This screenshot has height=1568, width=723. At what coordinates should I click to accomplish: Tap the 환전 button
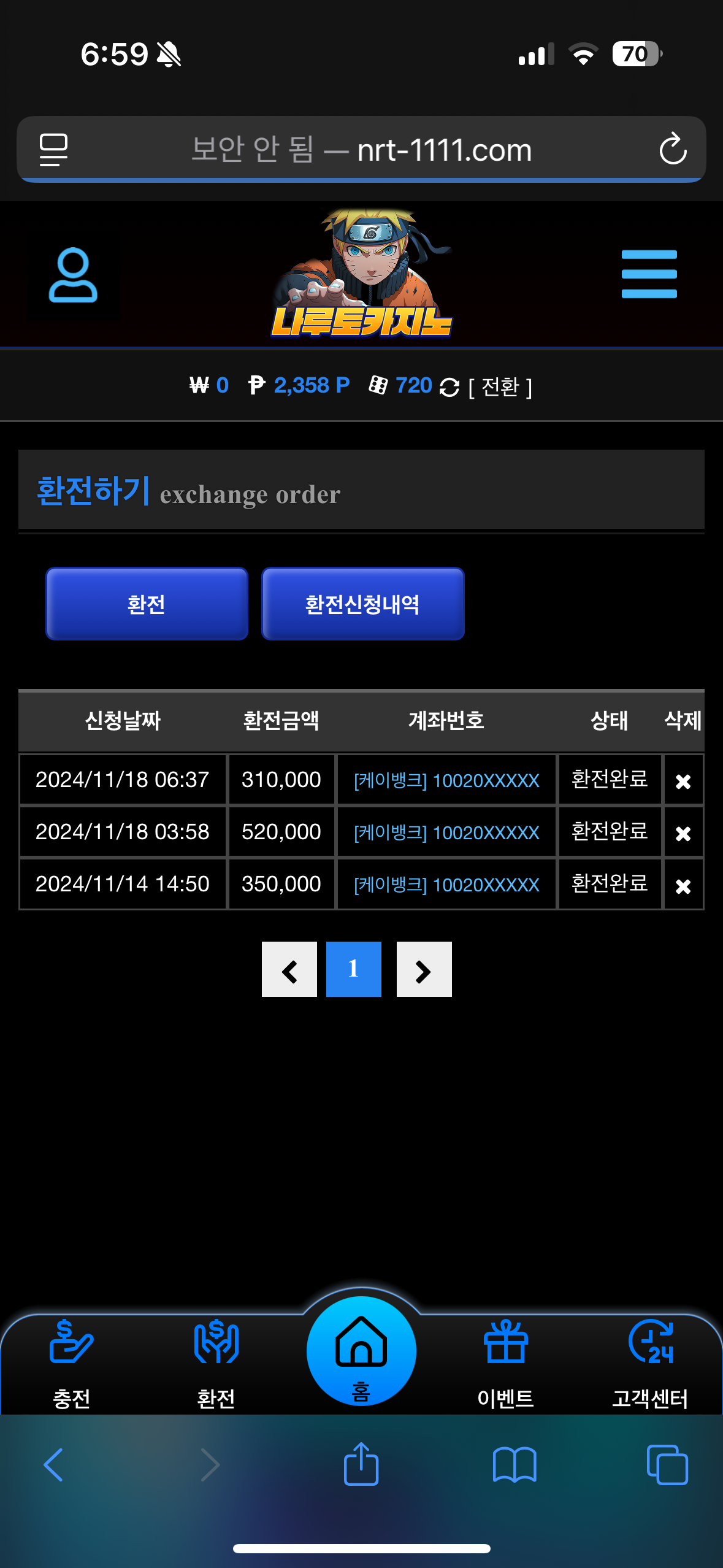[147, 604]
